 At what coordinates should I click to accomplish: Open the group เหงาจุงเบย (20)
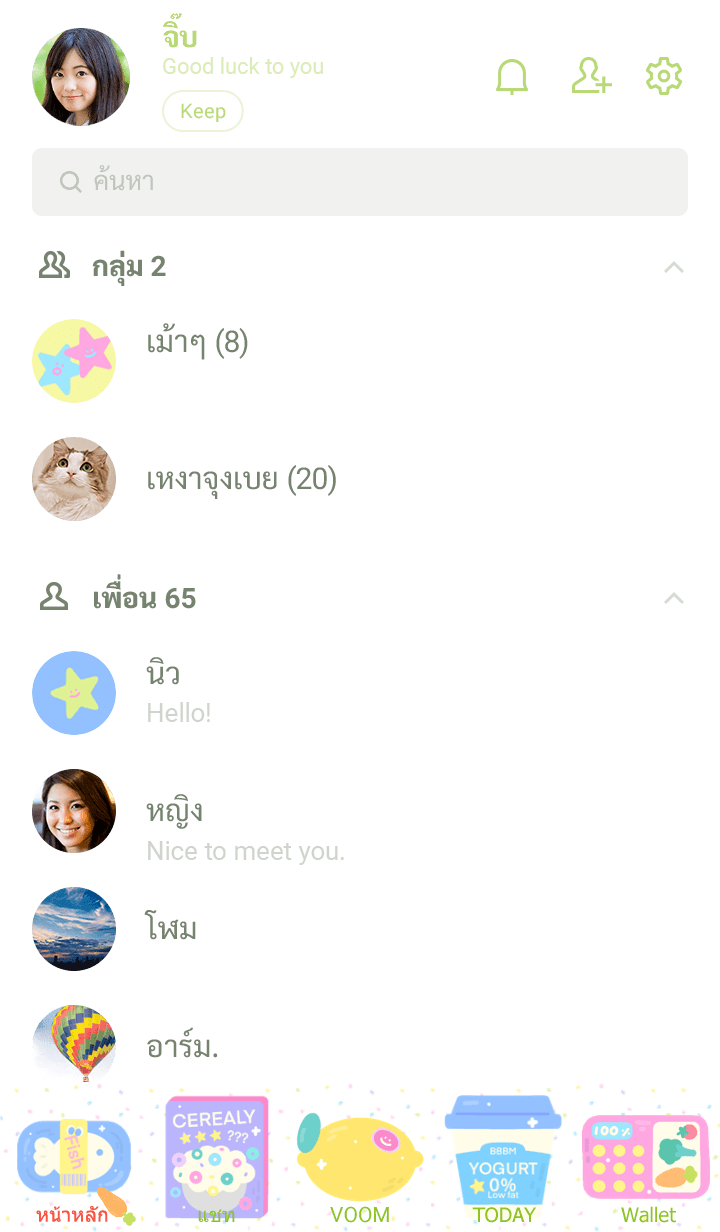(x=241, y=480)
